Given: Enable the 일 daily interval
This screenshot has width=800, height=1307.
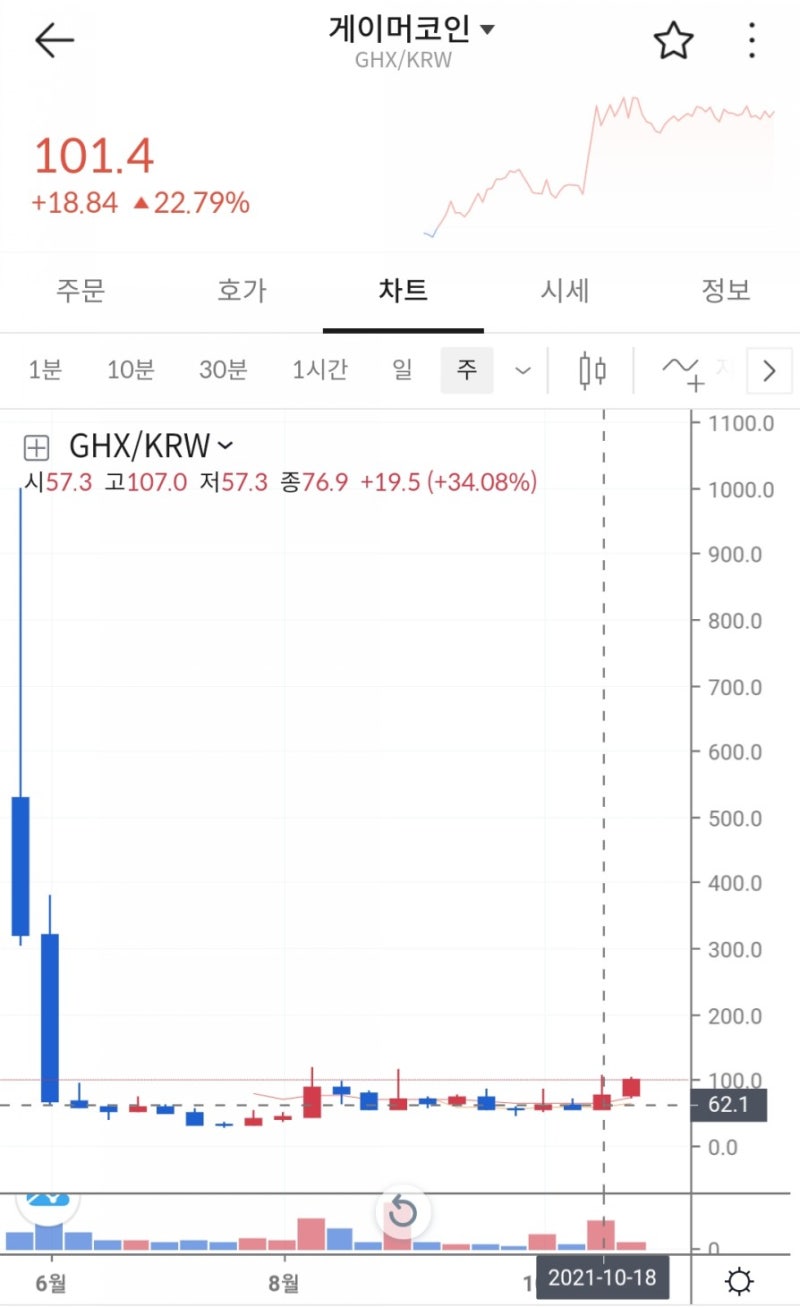Looking at the screenshot, I should 402,369.
